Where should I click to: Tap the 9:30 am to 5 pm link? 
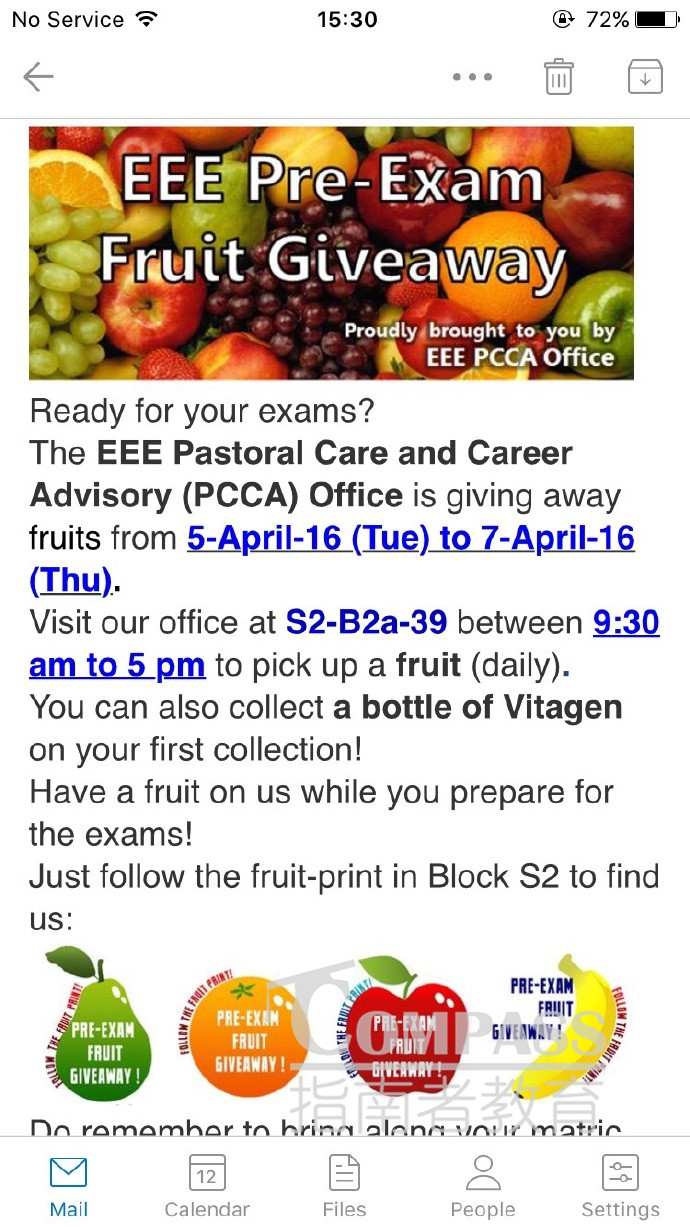626,624
